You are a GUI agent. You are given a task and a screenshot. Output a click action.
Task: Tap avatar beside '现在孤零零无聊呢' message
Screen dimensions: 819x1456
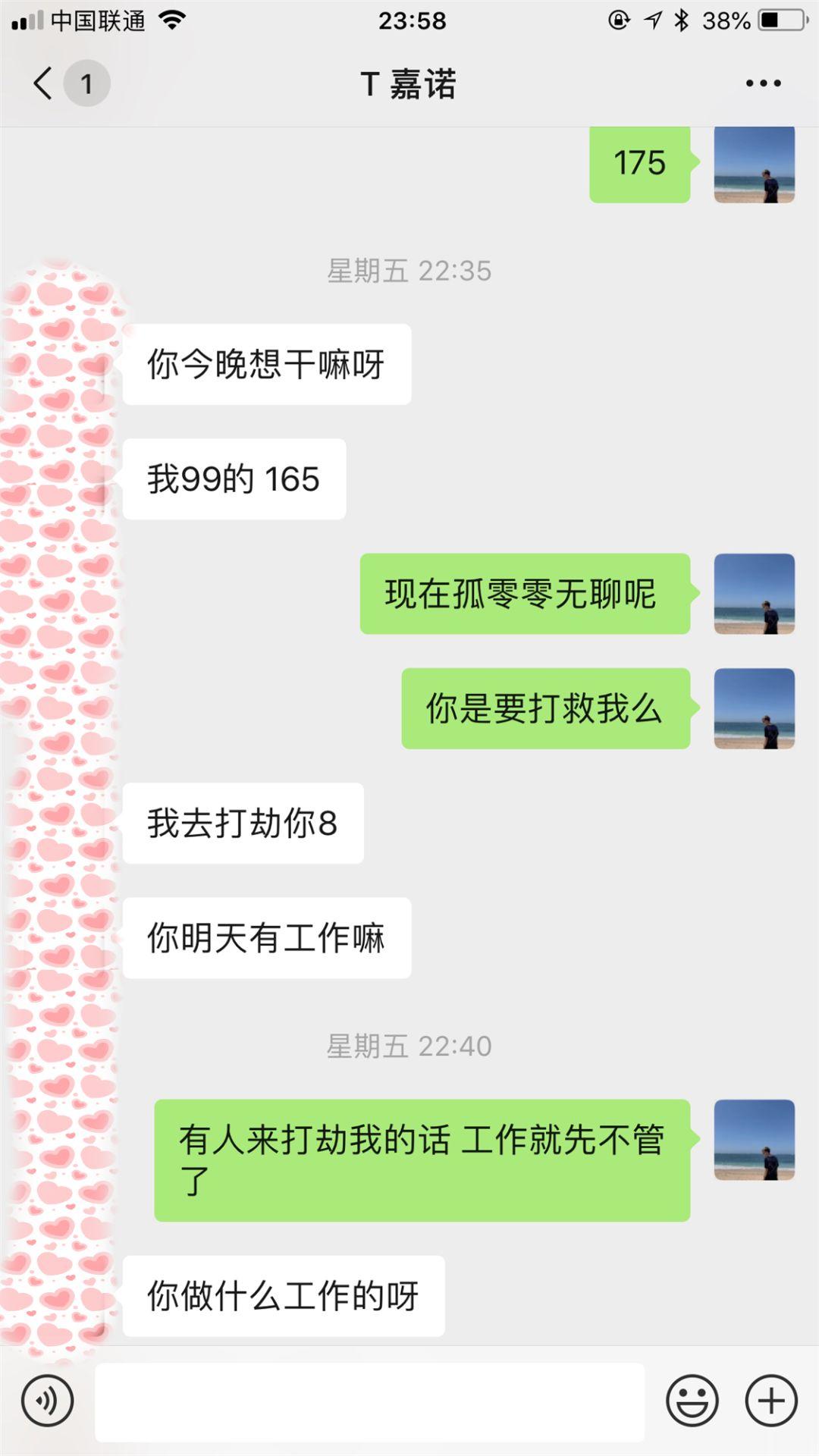753,595
